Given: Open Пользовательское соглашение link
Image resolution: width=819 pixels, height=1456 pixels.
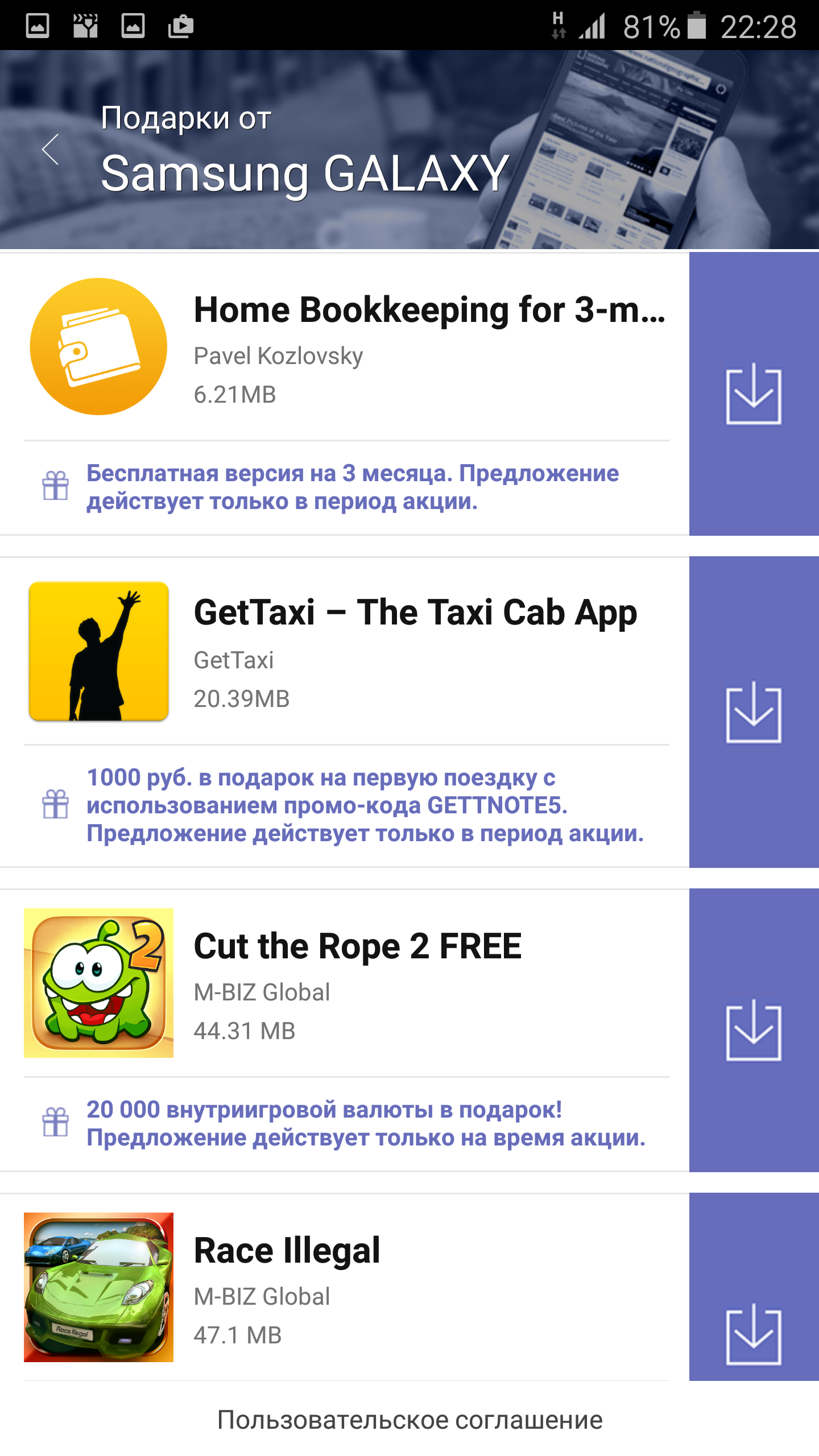Looking at the screenshot, I should (x=409, y=1420).
